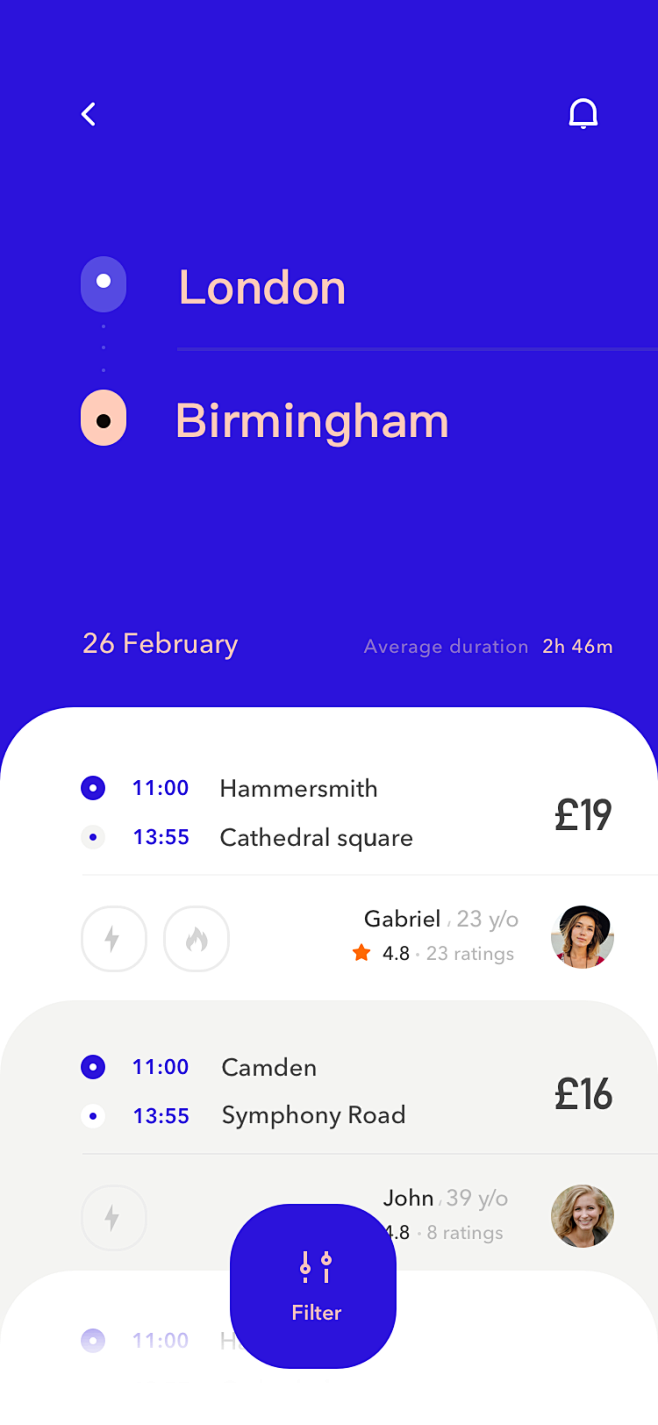Tap the lightning icon on John's ride

[x=113, y=1217]
